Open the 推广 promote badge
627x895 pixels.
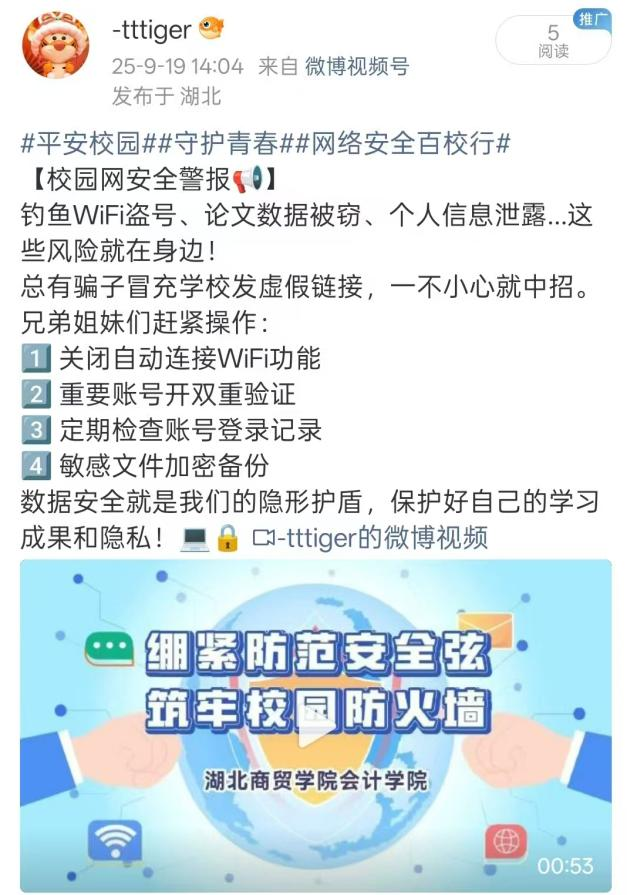(592, 19)
